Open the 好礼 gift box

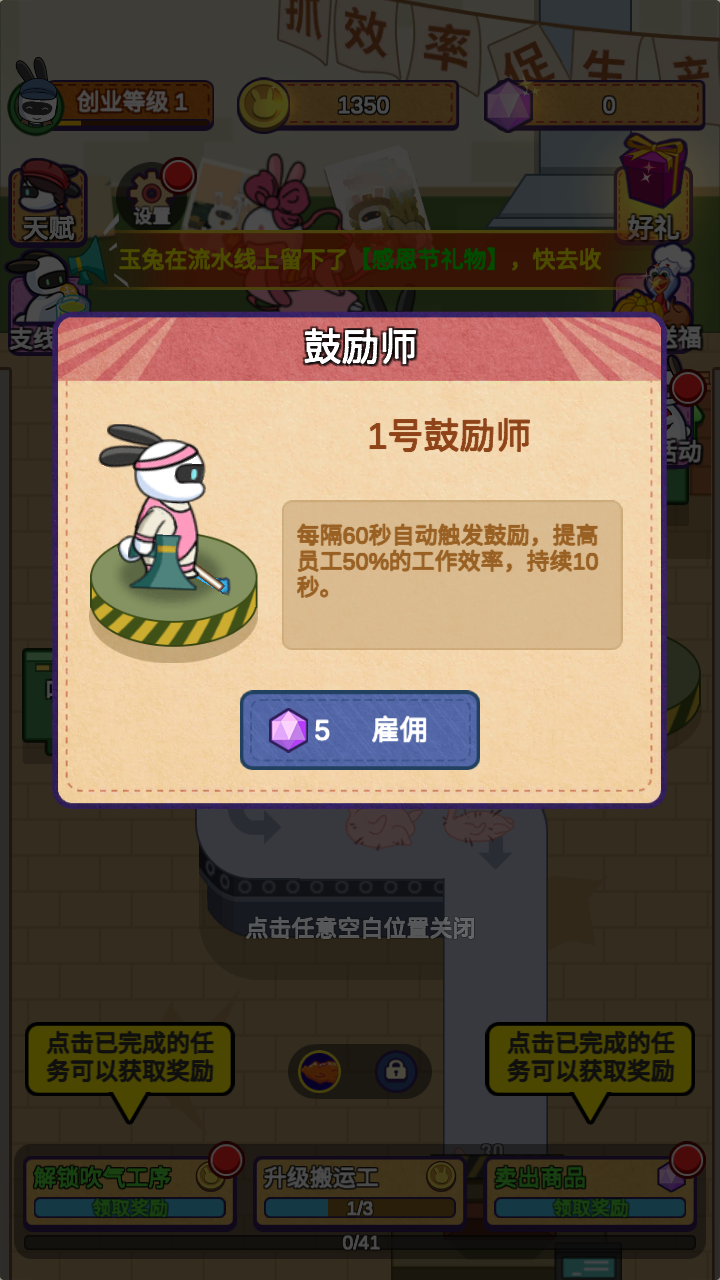(652, 192)
